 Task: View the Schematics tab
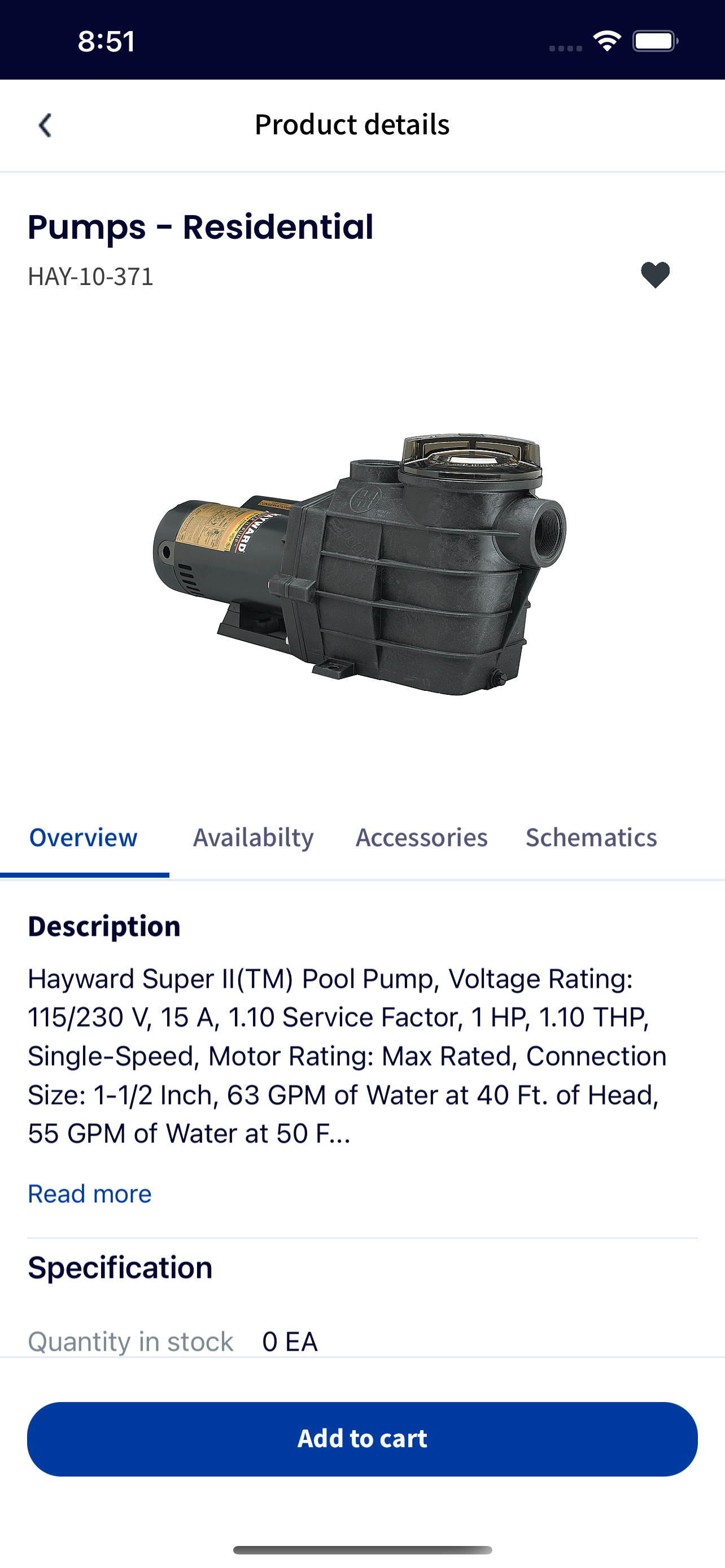[x=591, y=838]
